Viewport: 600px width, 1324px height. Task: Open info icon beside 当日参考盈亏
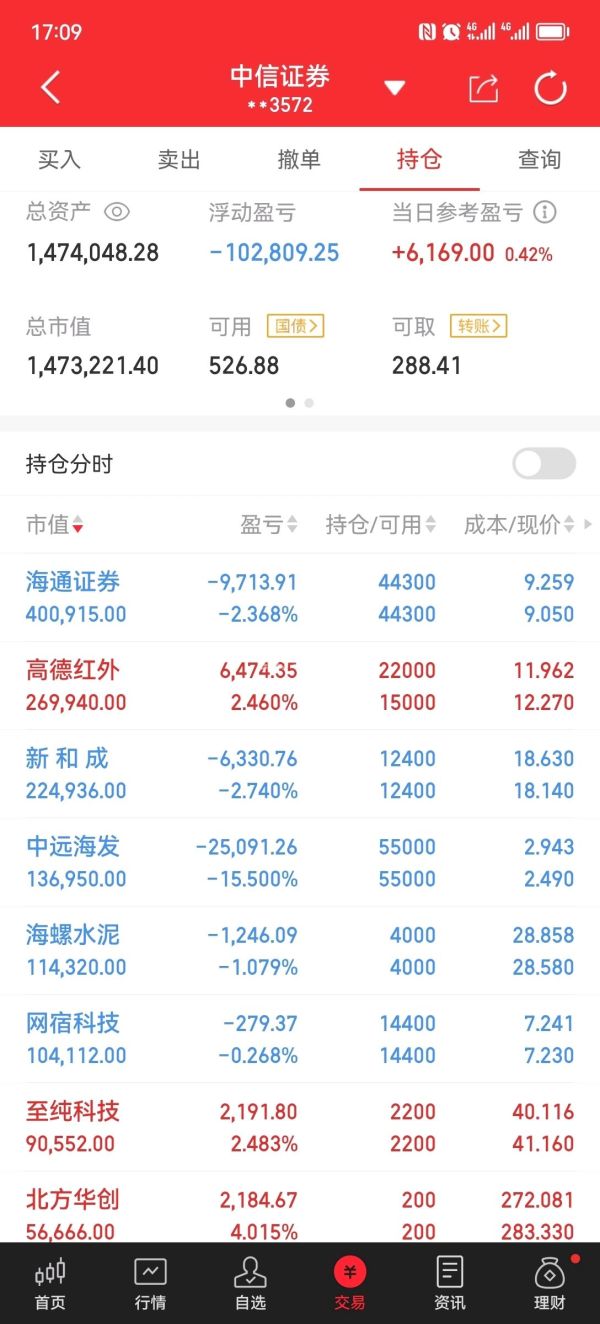tap(544, 212)
